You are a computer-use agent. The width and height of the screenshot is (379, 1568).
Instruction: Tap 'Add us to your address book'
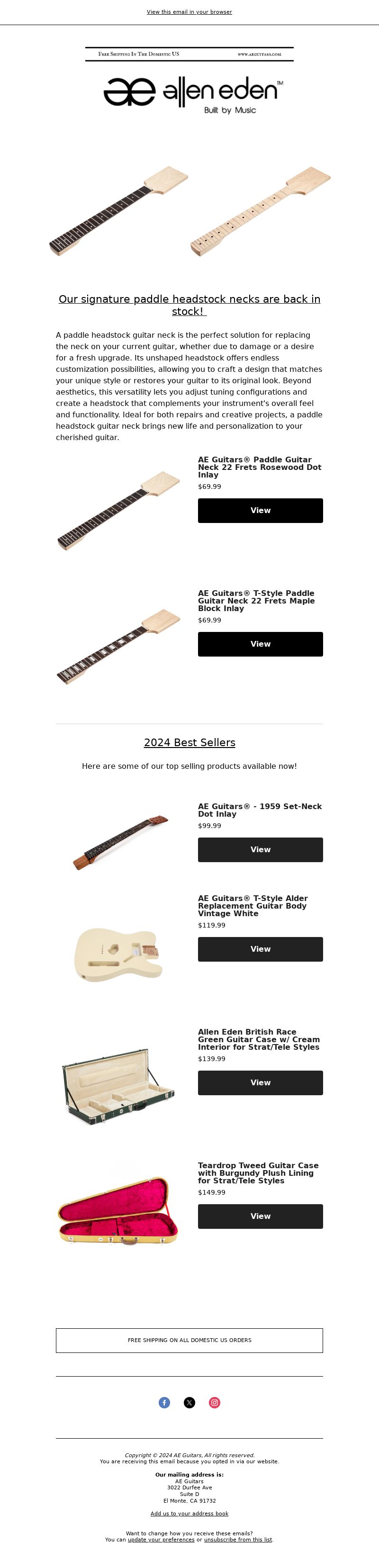point(189,1514)
